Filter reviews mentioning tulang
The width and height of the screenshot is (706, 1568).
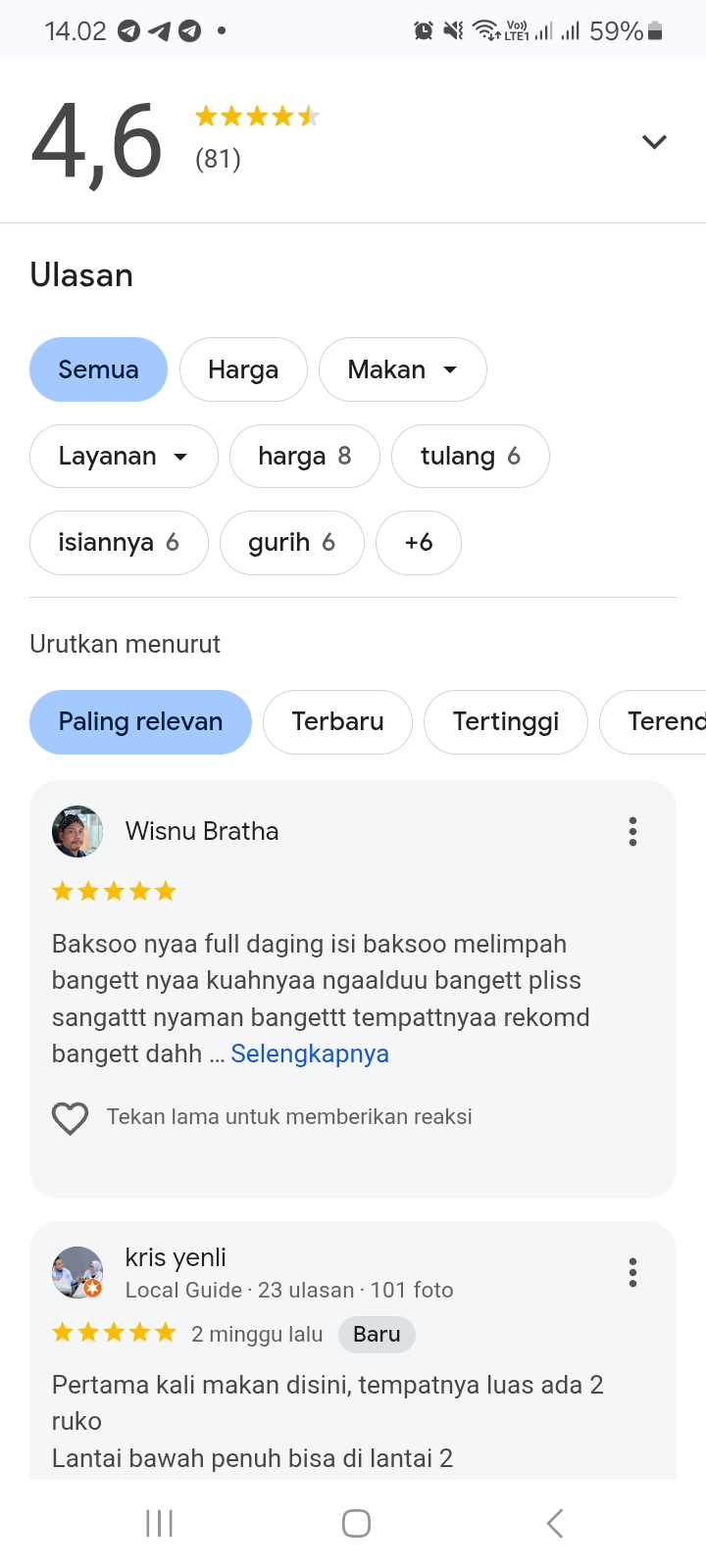coord(470,456)
